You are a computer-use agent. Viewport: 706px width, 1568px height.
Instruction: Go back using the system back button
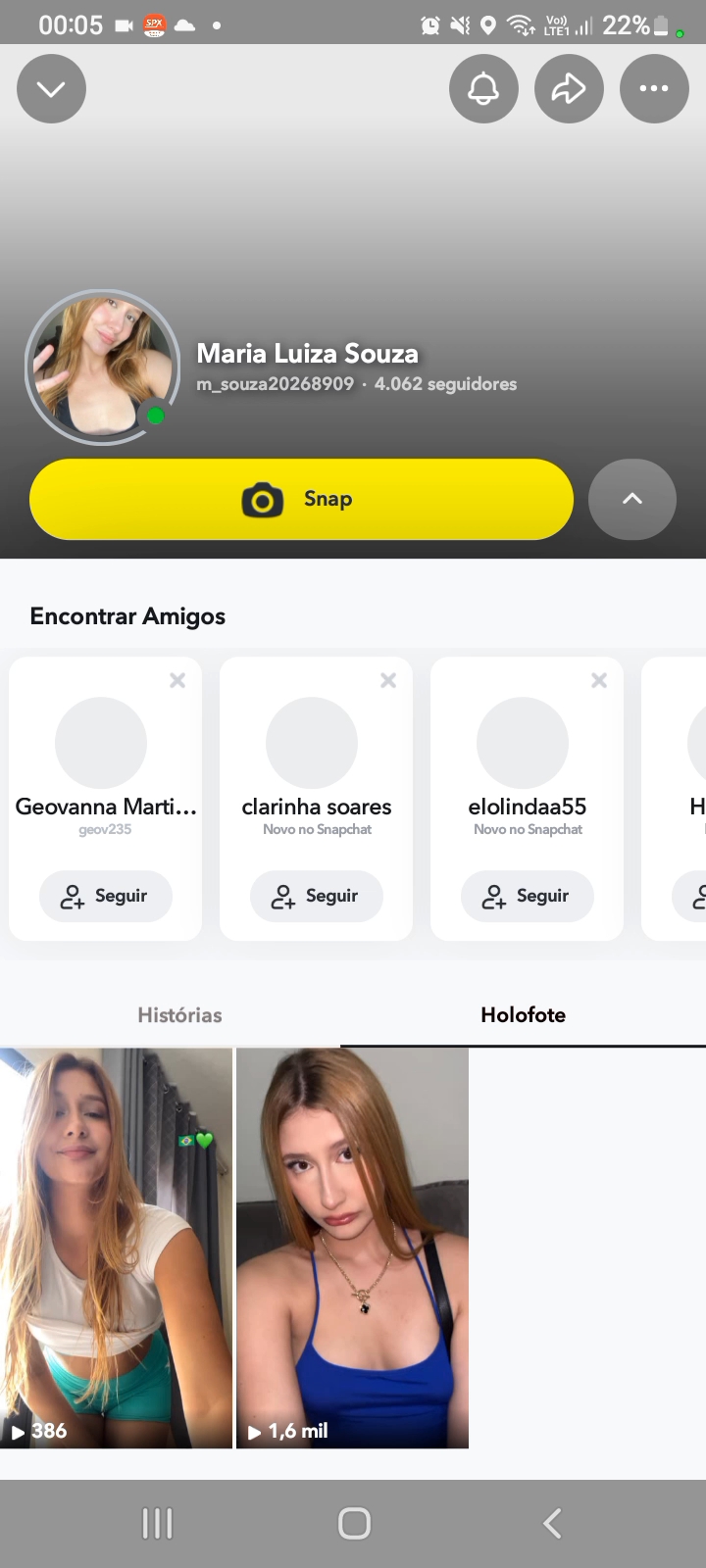click(x=552, y=1523)
